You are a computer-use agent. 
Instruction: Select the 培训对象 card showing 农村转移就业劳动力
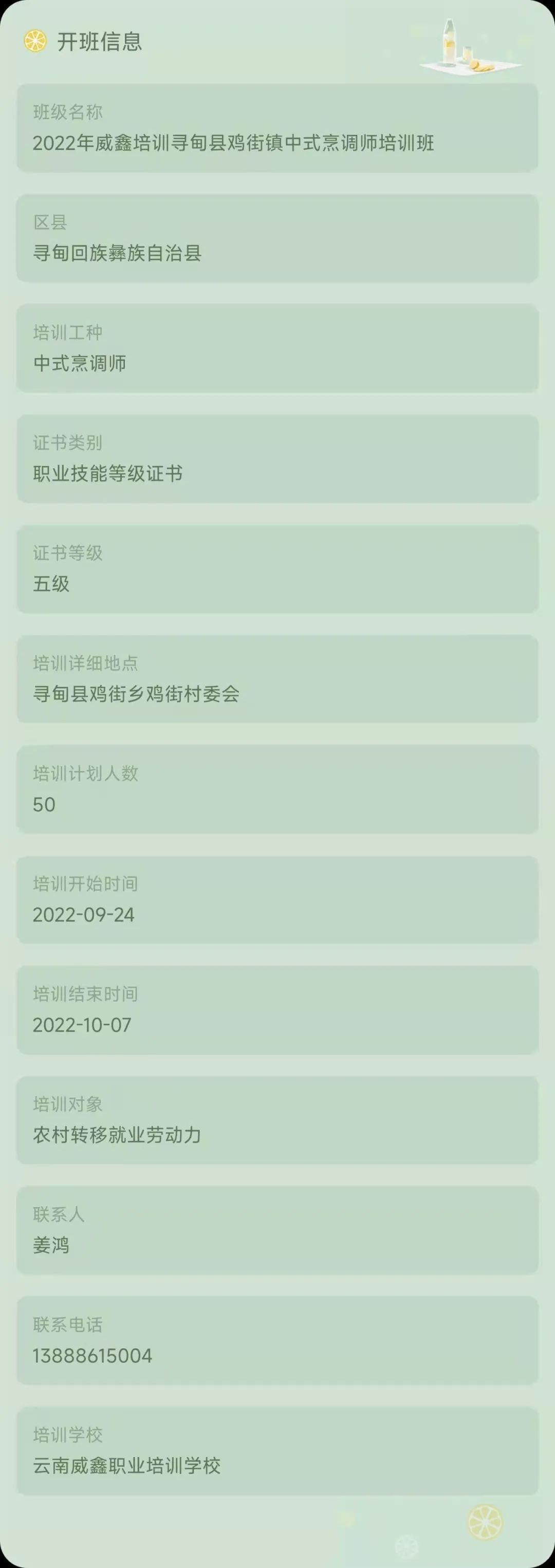click(x=277, y=1120)
